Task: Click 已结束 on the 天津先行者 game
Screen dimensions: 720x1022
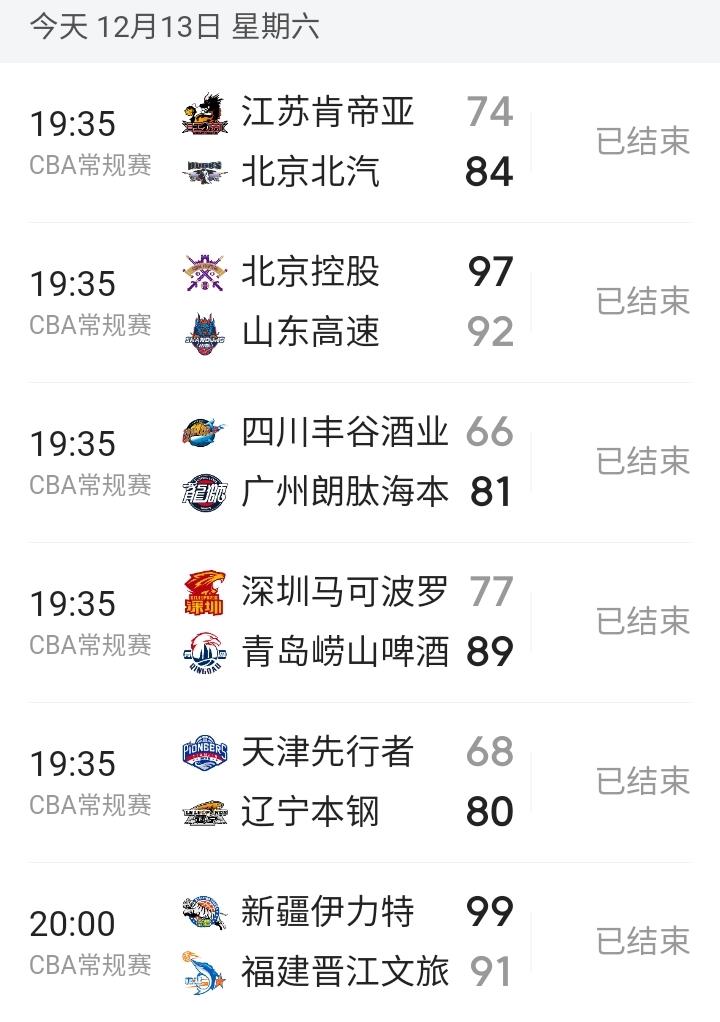Action: (x=643, y=782)
